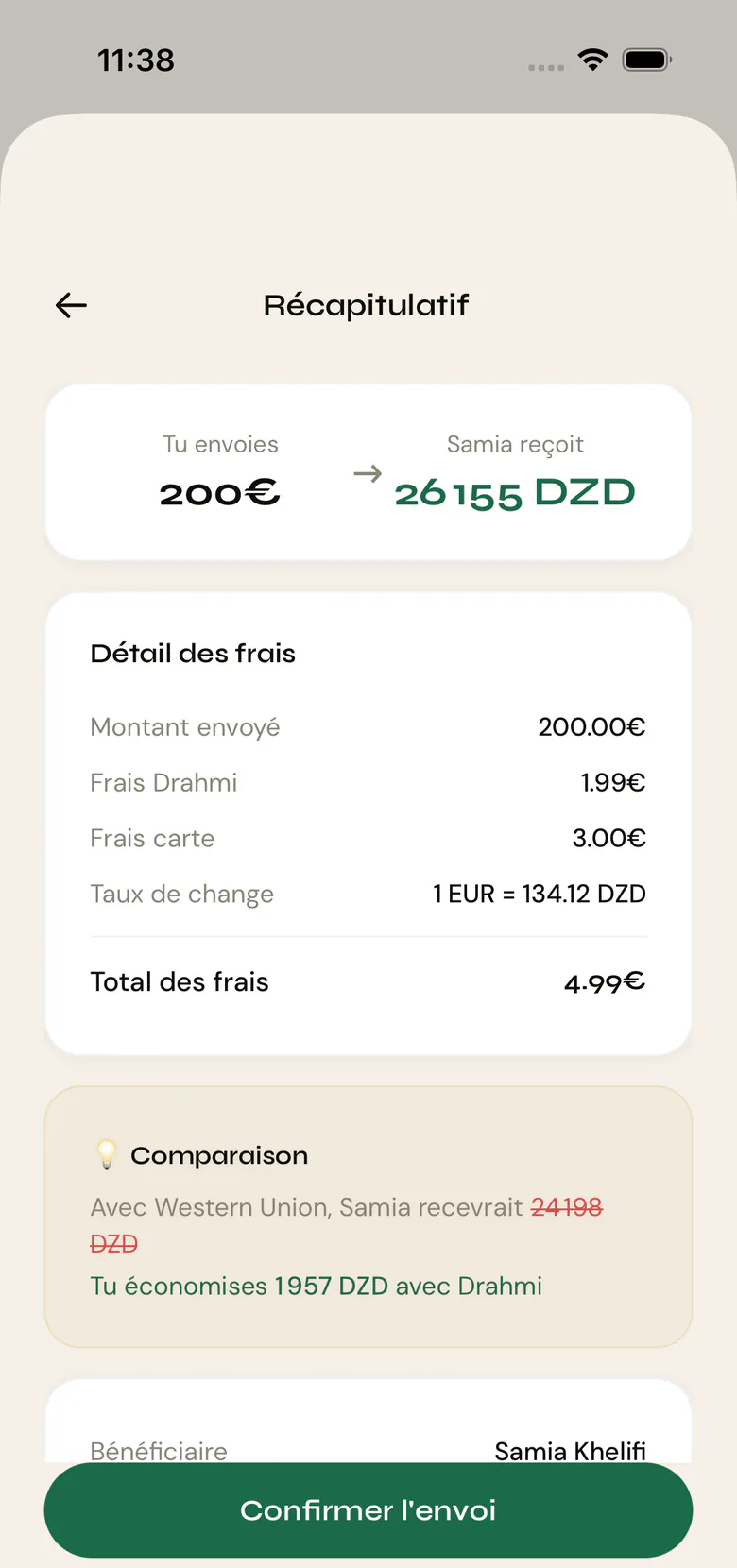Select the 26 155 DZD received amount
The width and height of the screenshot is (737, 1568).
coord(515,491)
